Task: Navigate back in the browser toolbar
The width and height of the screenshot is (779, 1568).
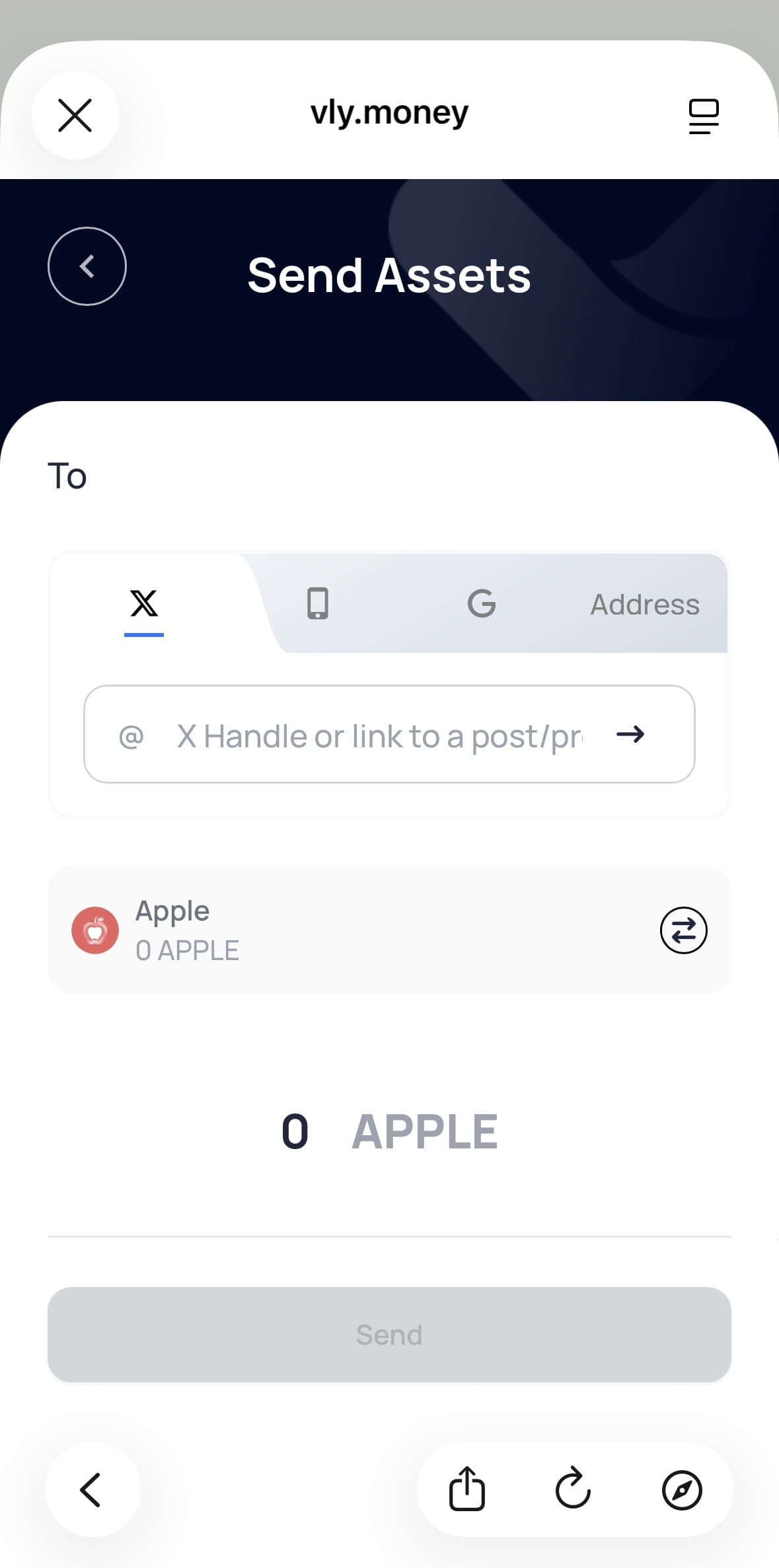Action: 91,1489
